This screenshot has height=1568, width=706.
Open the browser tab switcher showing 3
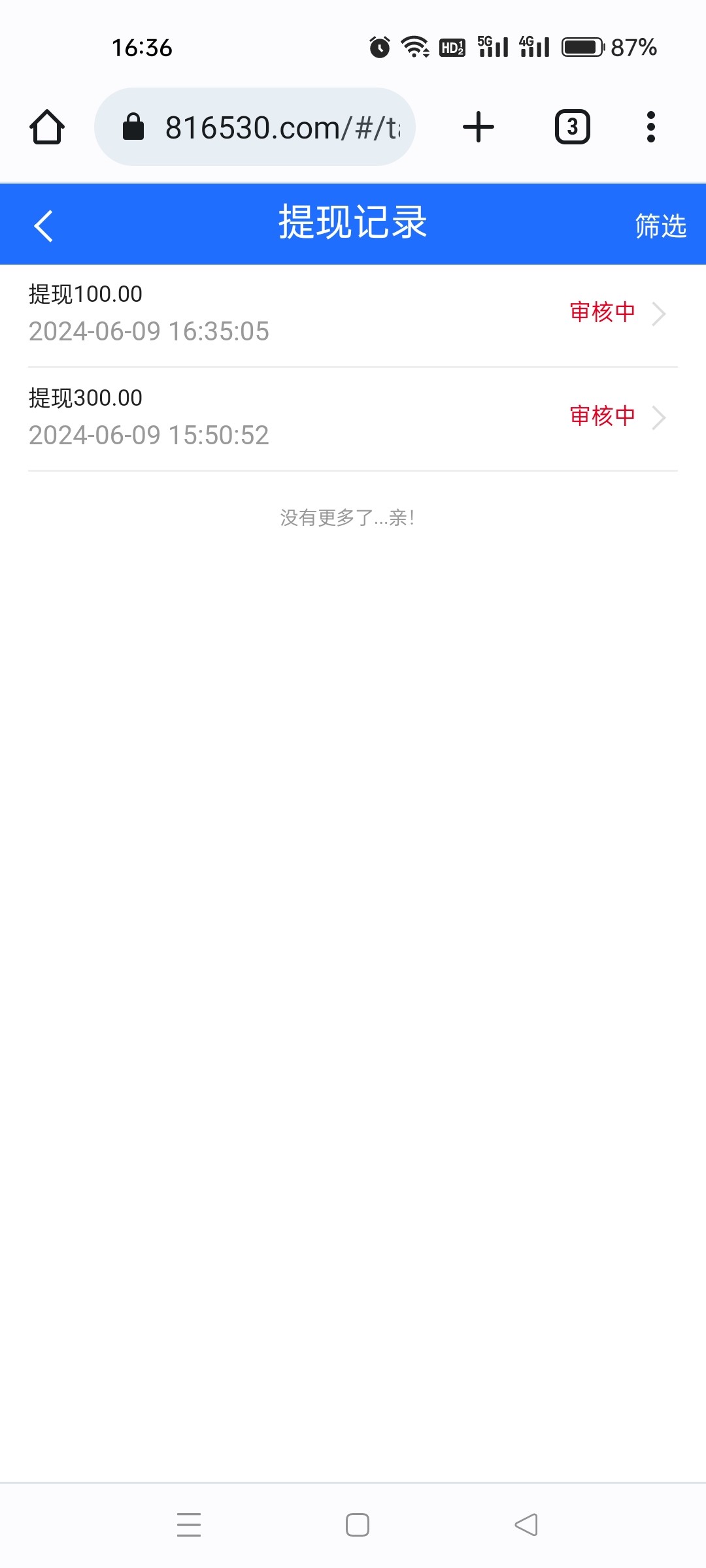click(x=571, y=126)
